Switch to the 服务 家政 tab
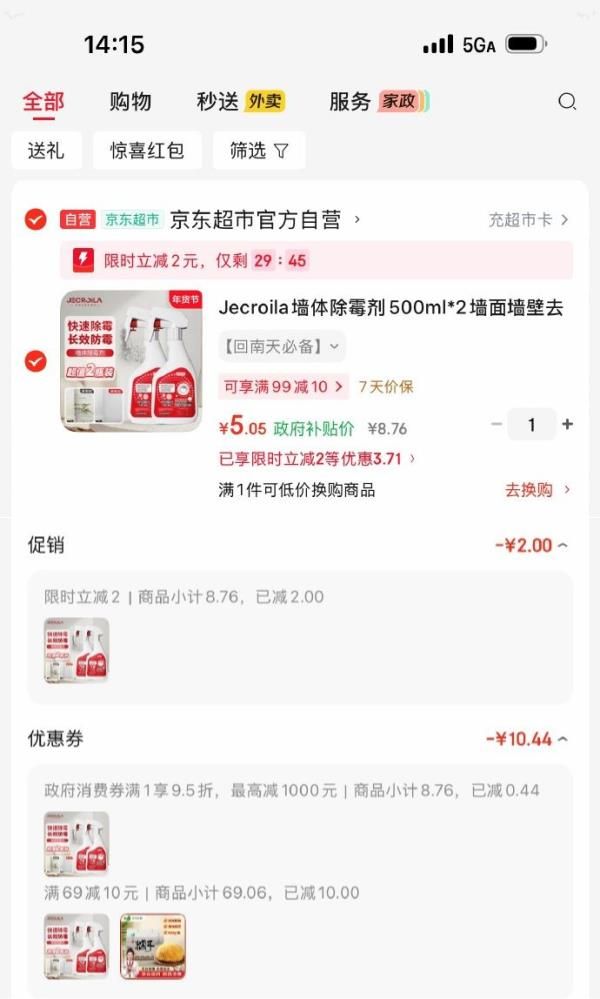This screenshot has height=999, width=600. pos(378,101)
